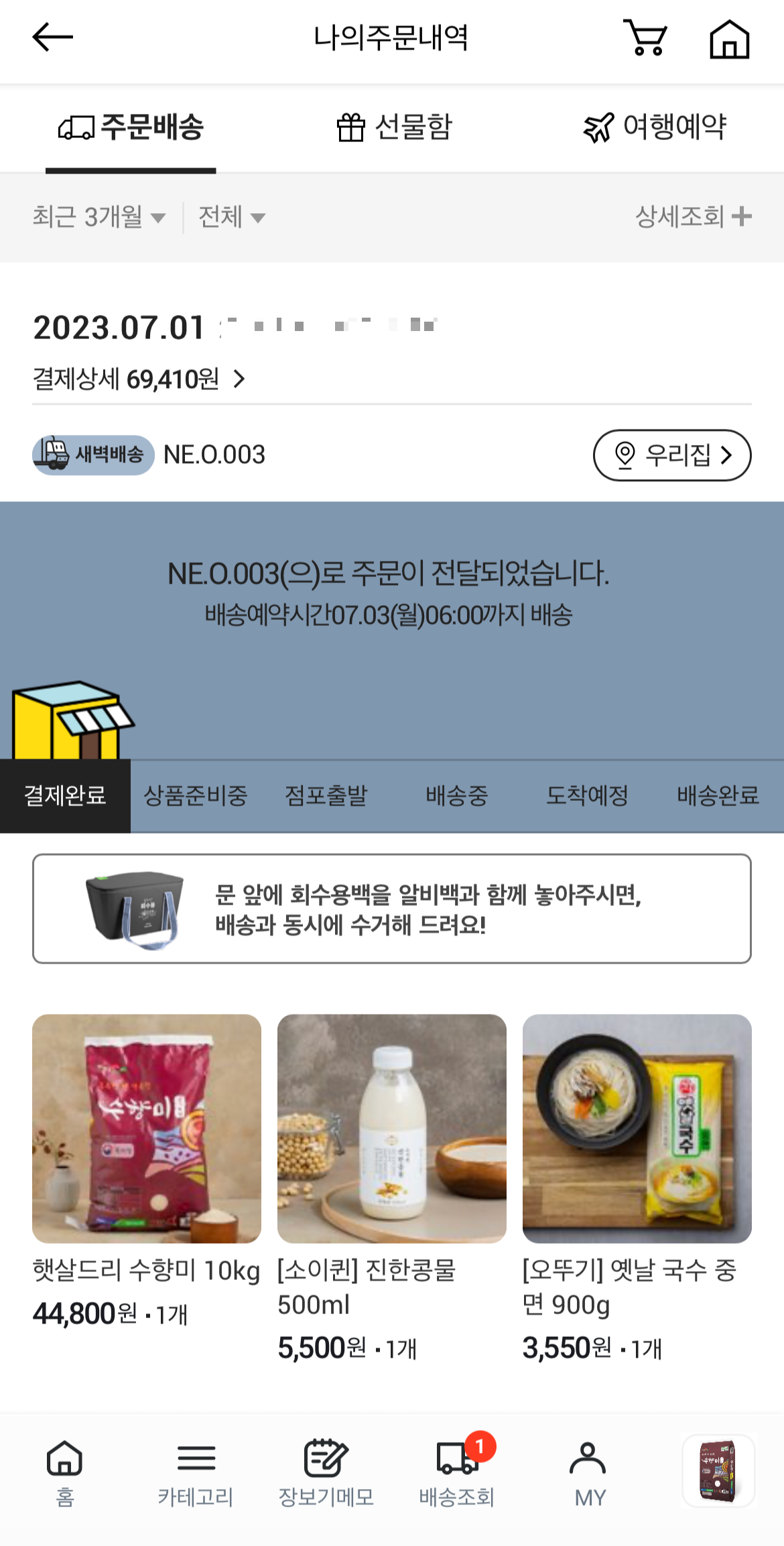The image size is (784, 1546).
Task: Toggle the 새벽배송 delivery badge
Action: pos(94,455)
